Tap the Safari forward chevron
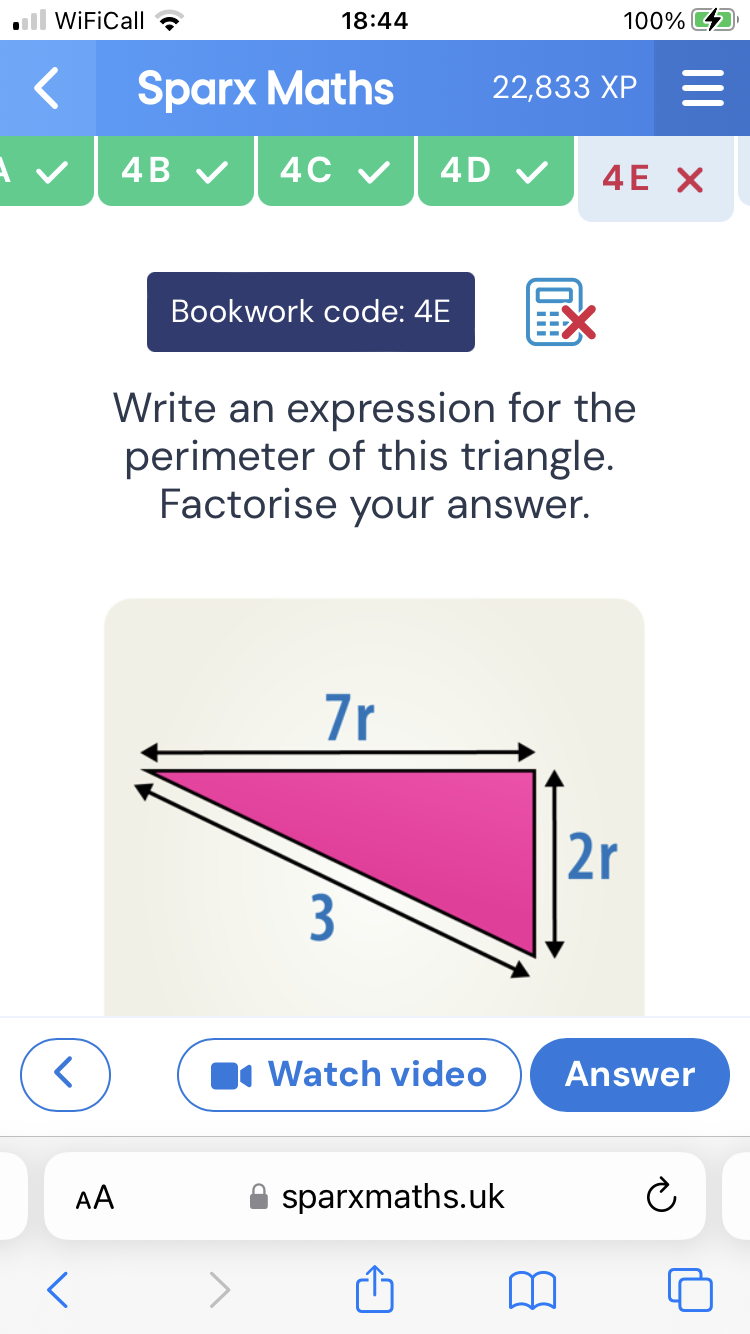Viewport: 750px width, 1334px height. point(220,1290)
